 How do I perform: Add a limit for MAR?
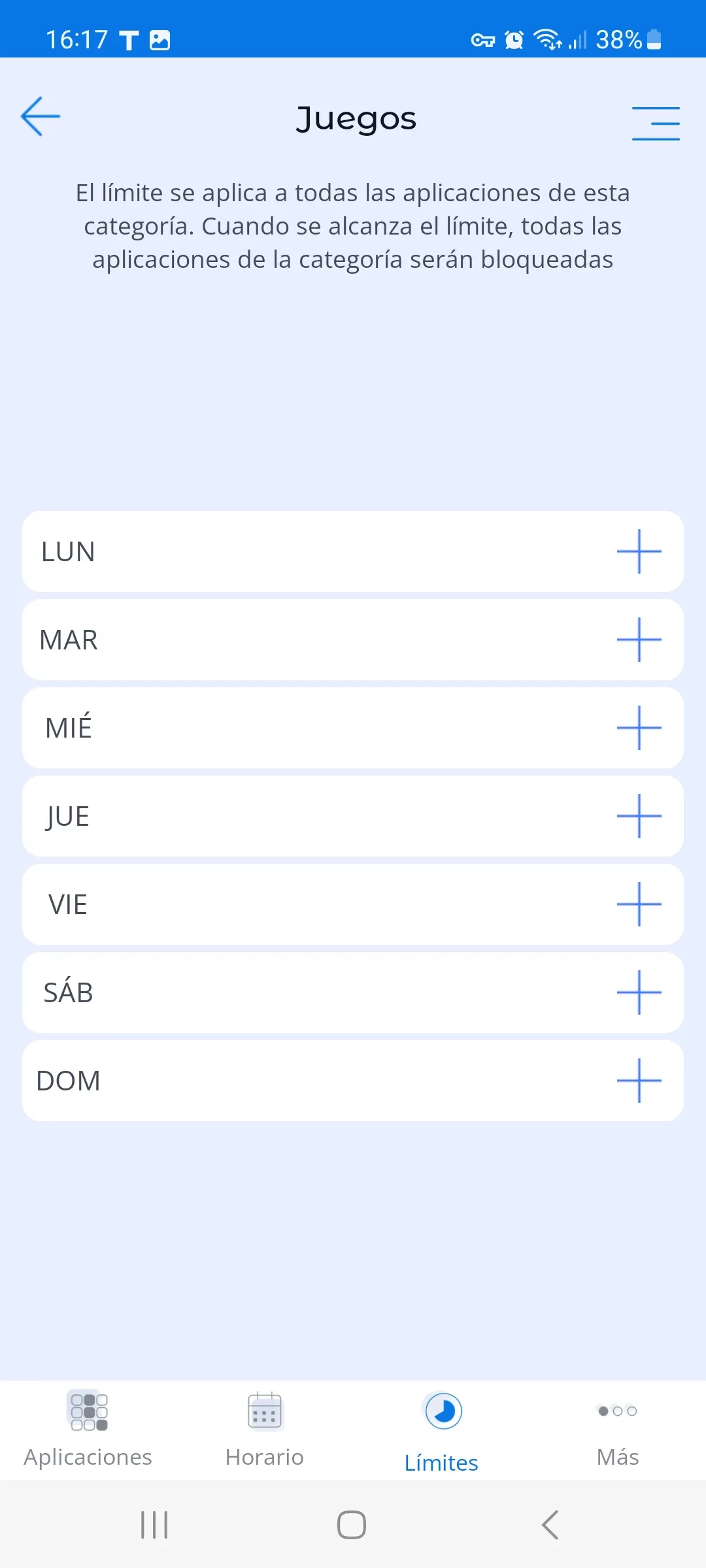(x=639, y=640)
